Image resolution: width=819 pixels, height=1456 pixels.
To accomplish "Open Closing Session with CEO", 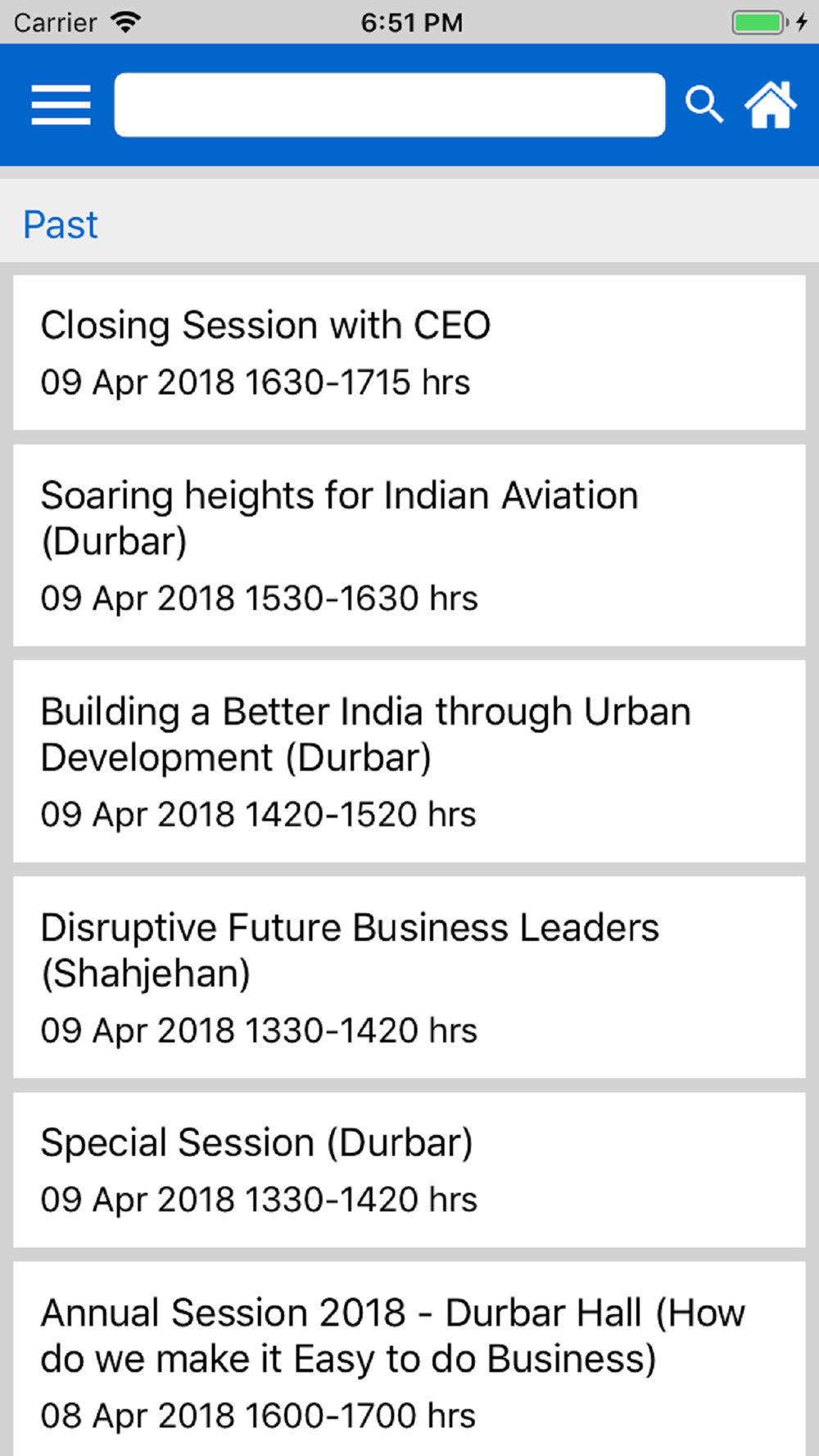I will coord(409,353).
